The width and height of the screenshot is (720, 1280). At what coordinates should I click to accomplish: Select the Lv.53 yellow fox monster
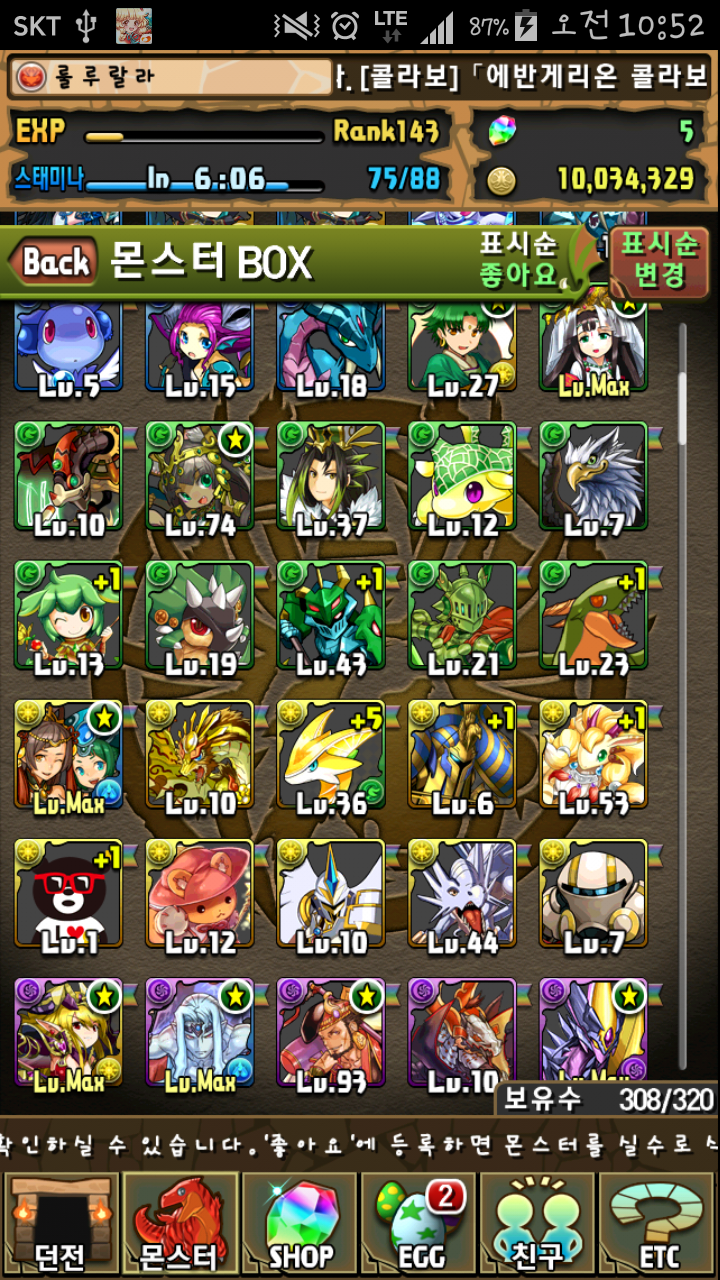(593, 756)
